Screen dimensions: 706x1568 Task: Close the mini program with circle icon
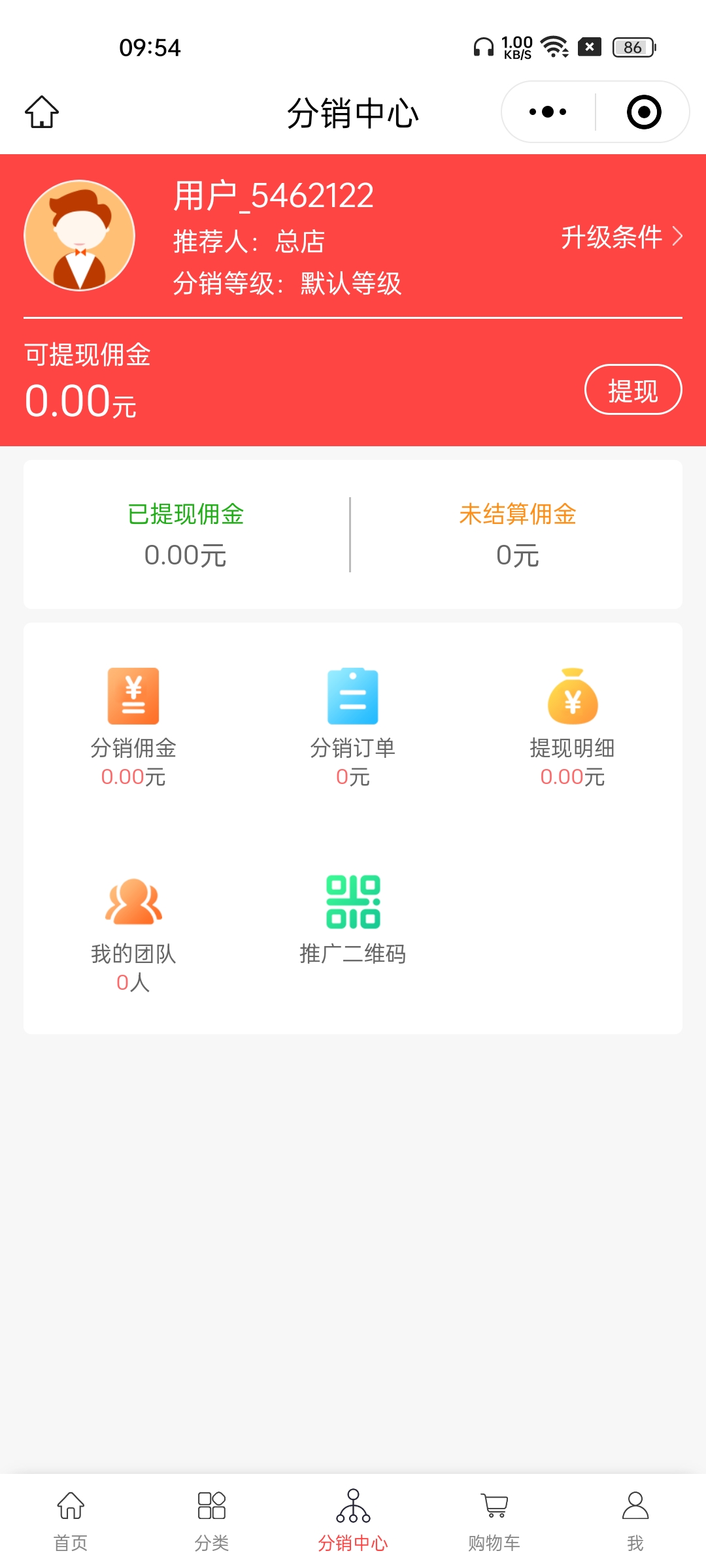(643, 112)
